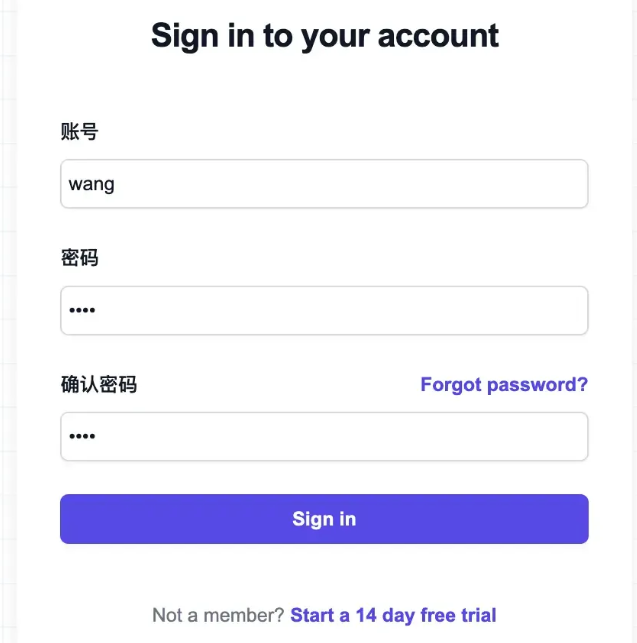
Task: Start a 14 day free trial
Action: tap(393, 615)
